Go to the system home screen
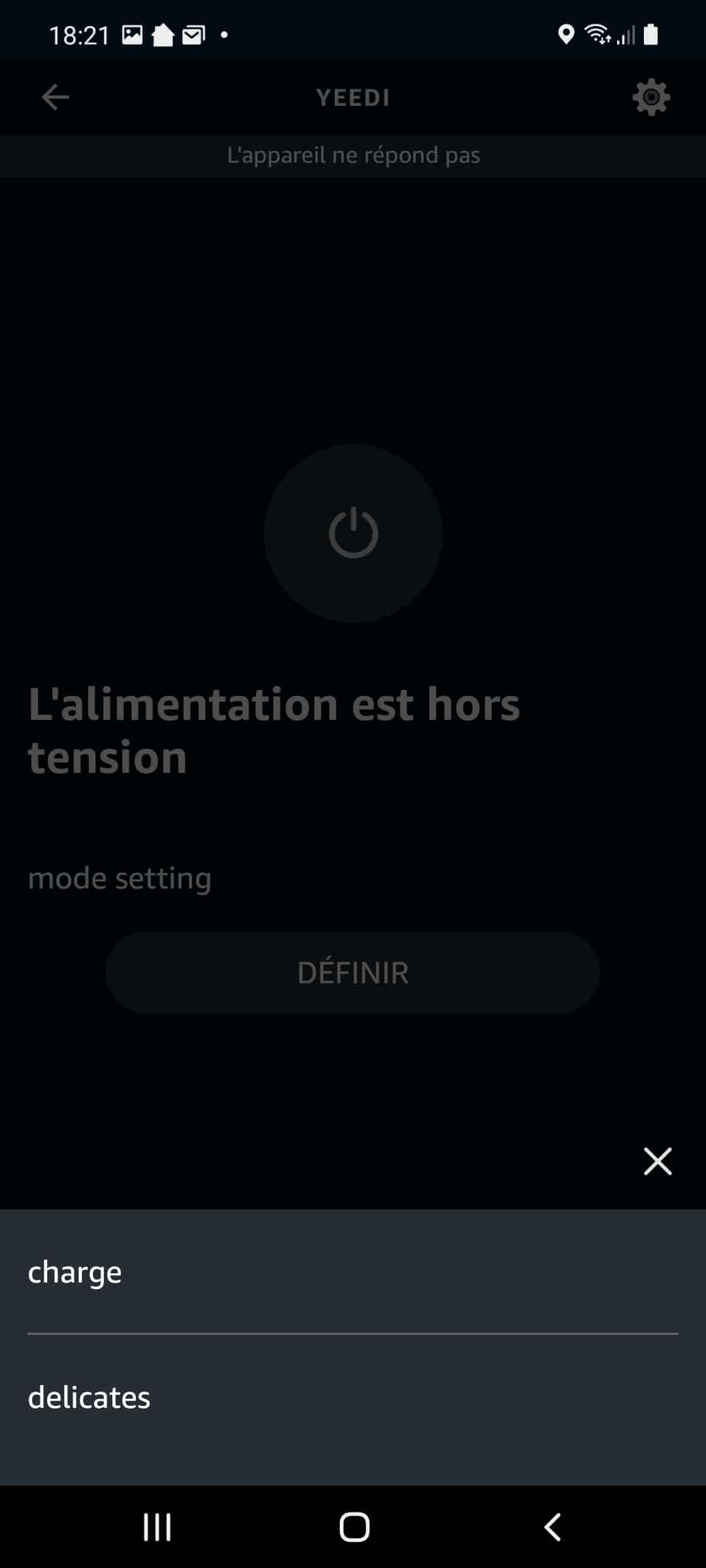The height and width of the screenshot is (1568, 706). point(354,1527)
